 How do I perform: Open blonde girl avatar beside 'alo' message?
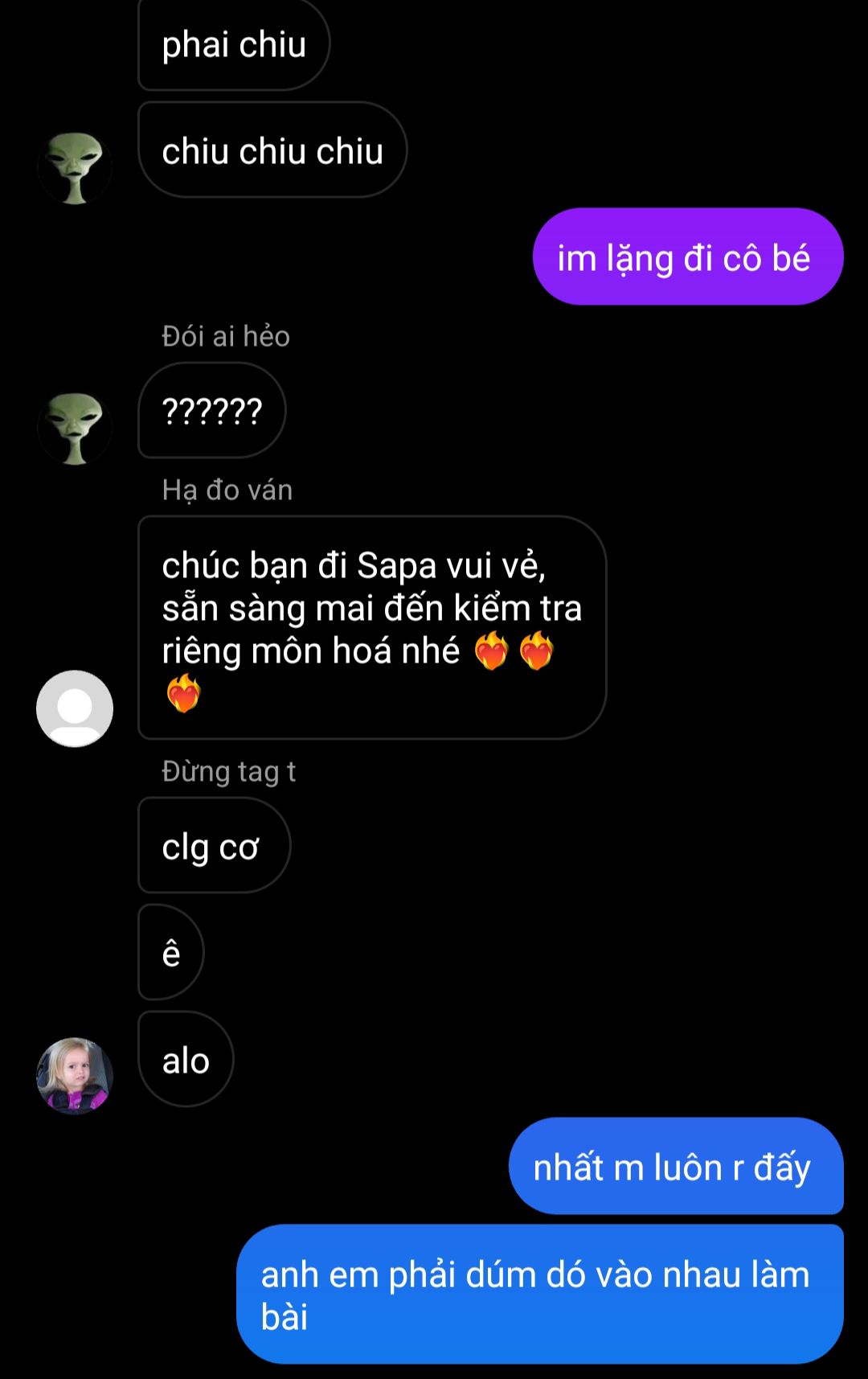point(75,1075)
